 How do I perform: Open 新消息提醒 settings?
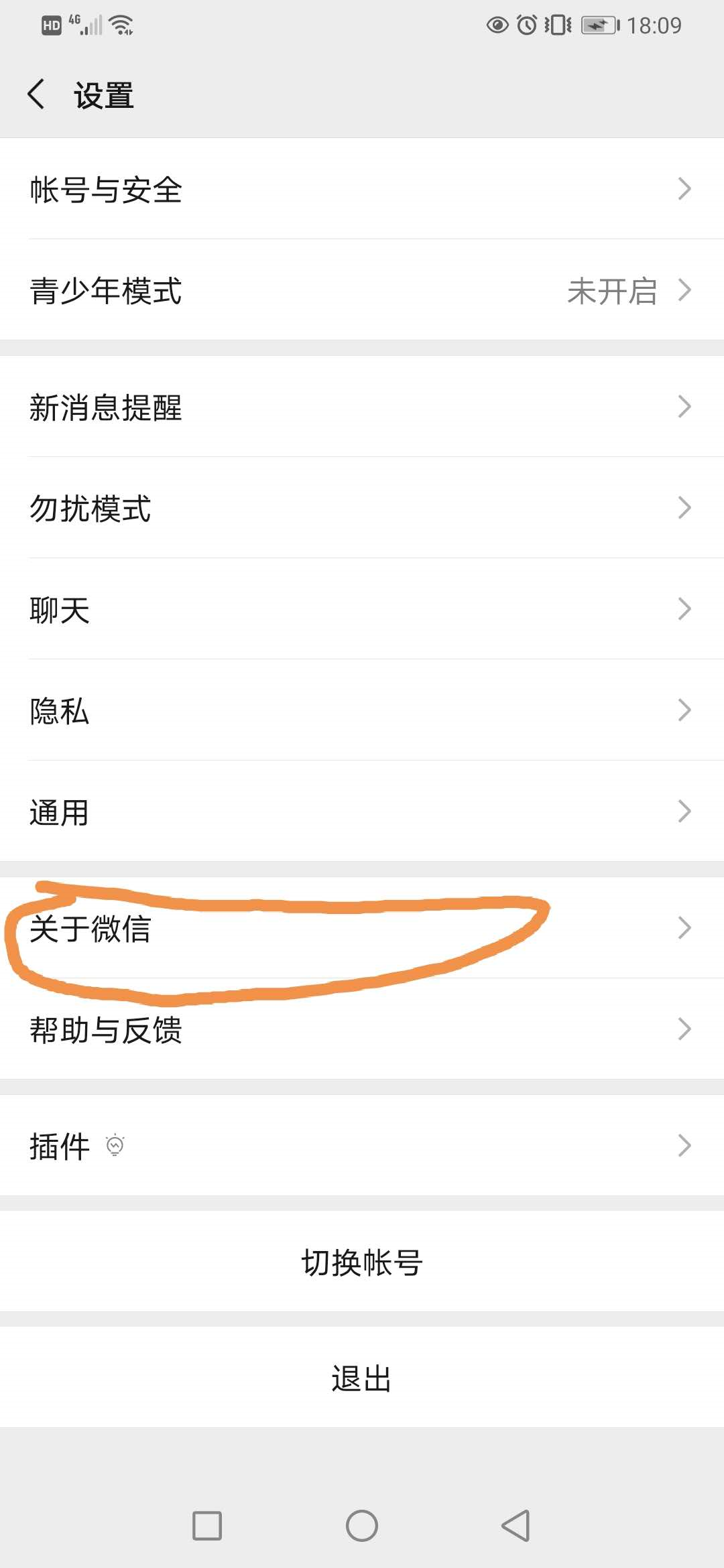[x=362, y=407]
